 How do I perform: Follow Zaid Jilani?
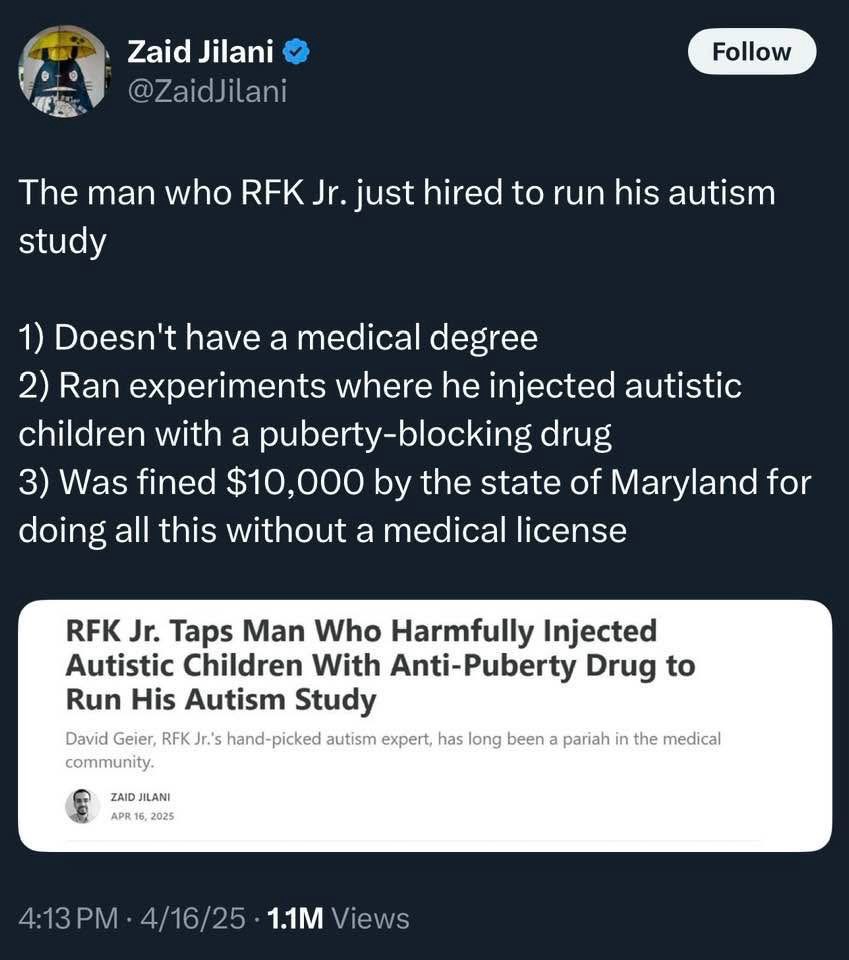(751, 51)
